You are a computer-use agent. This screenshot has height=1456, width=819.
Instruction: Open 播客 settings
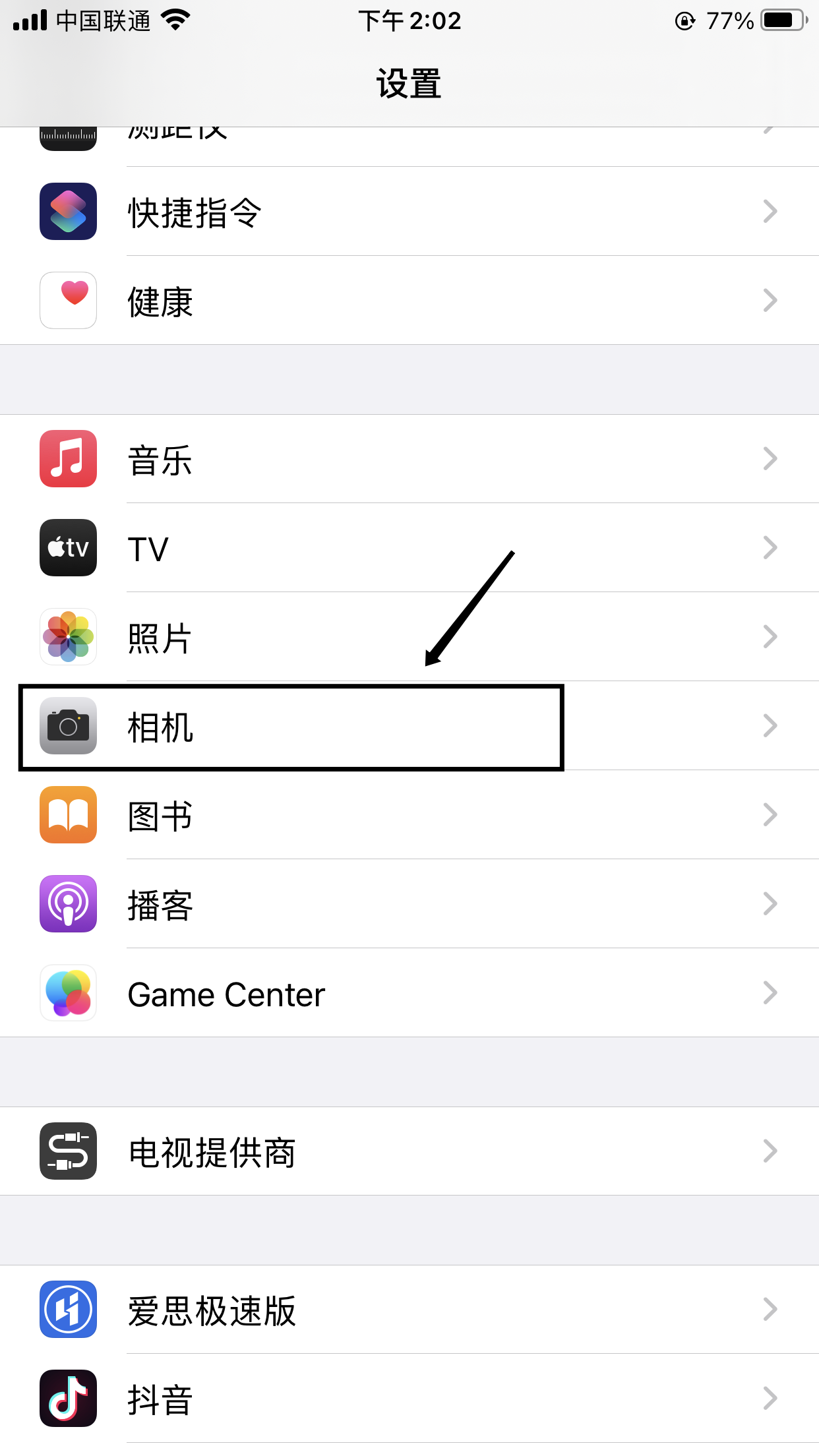pyautogui.click(x=409, y=904)
